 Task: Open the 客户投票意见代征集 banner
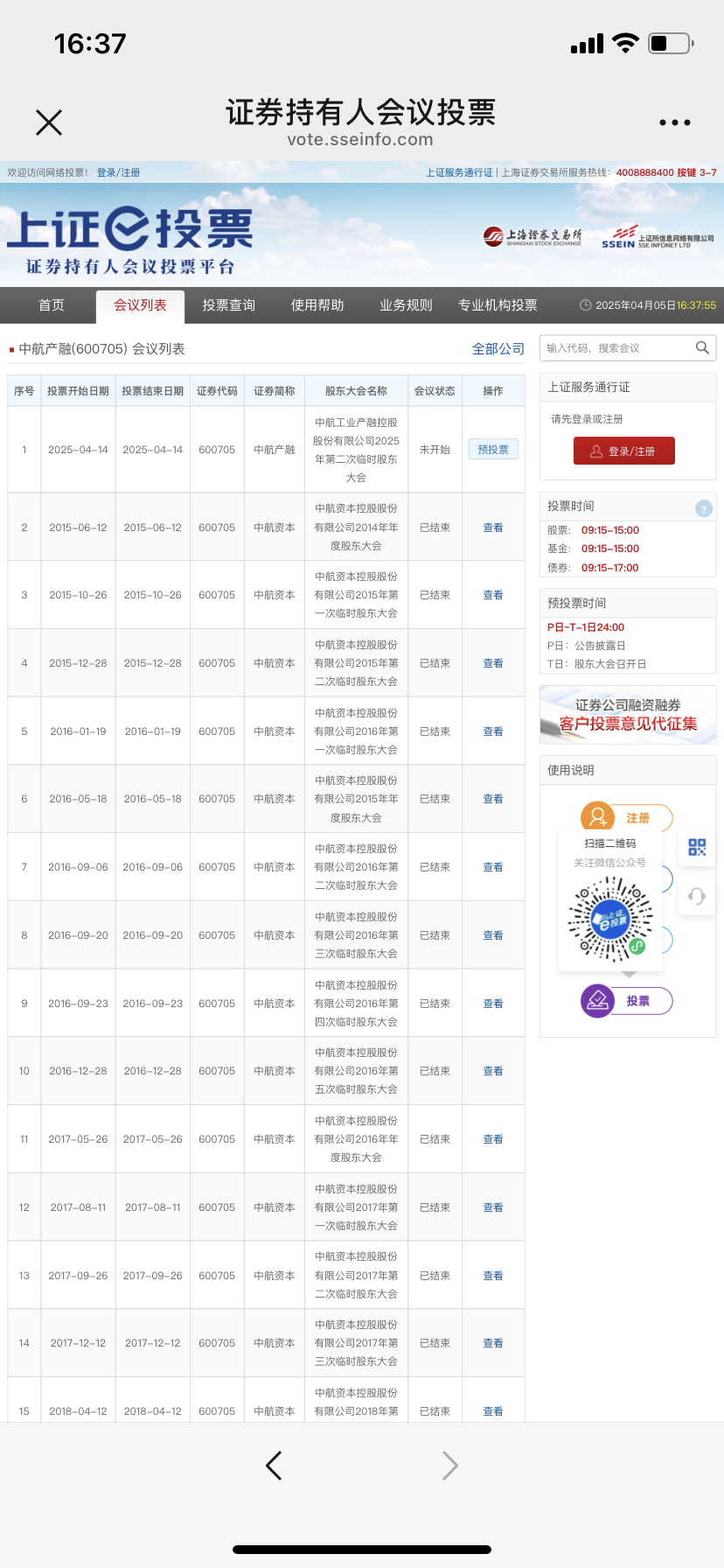628,715
